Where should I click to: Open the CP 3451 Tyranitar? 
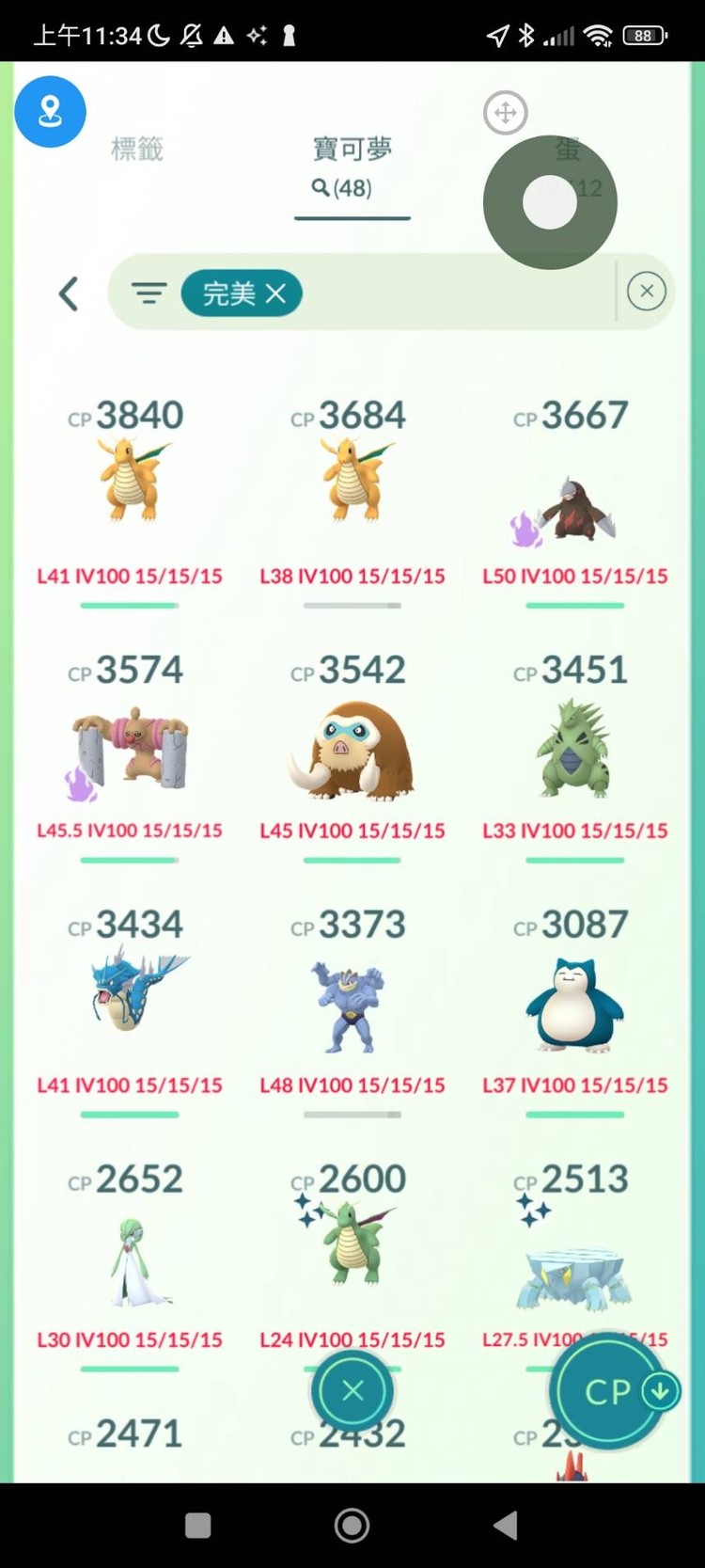pos(574,750)
